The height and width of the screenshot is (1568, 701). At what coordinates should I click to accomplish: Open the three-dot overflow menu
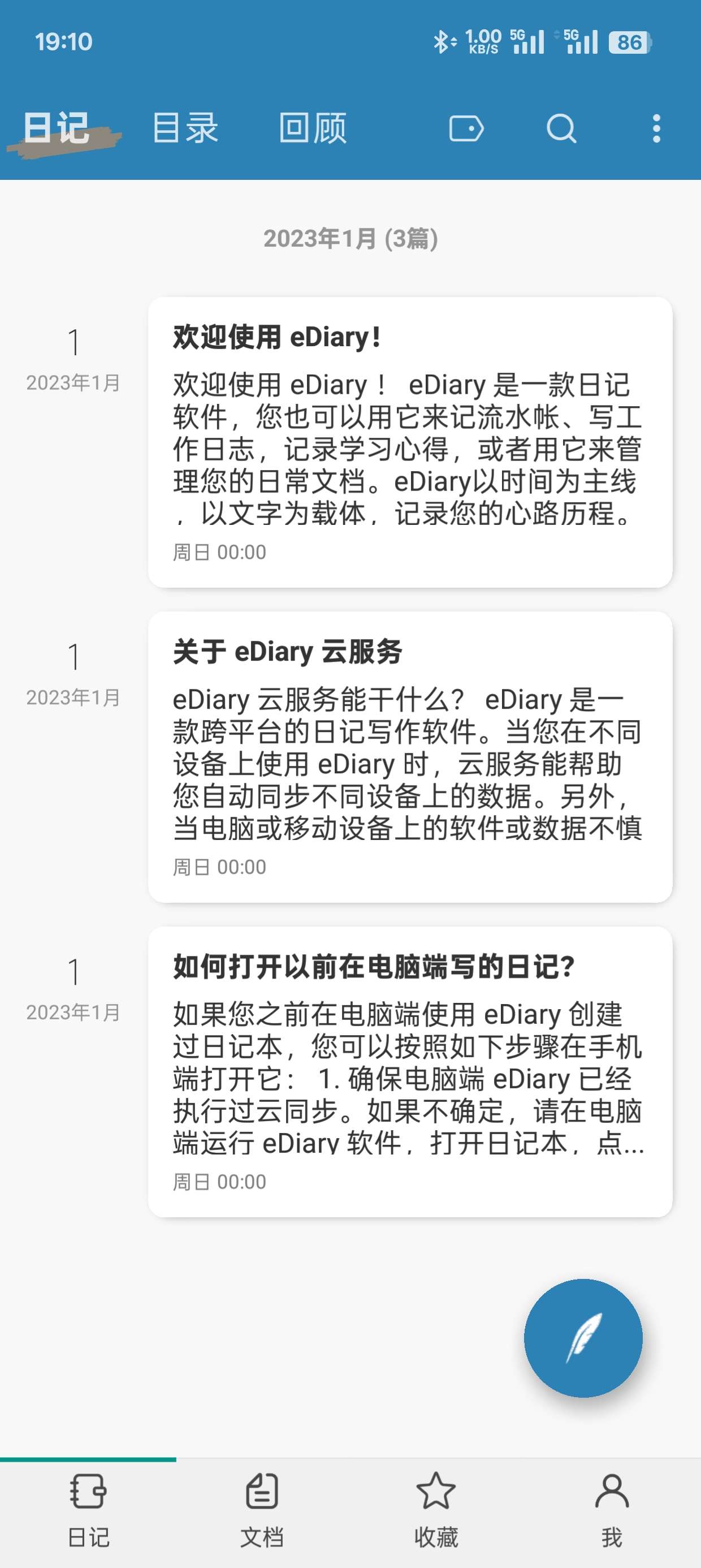[x=656, y=128]
